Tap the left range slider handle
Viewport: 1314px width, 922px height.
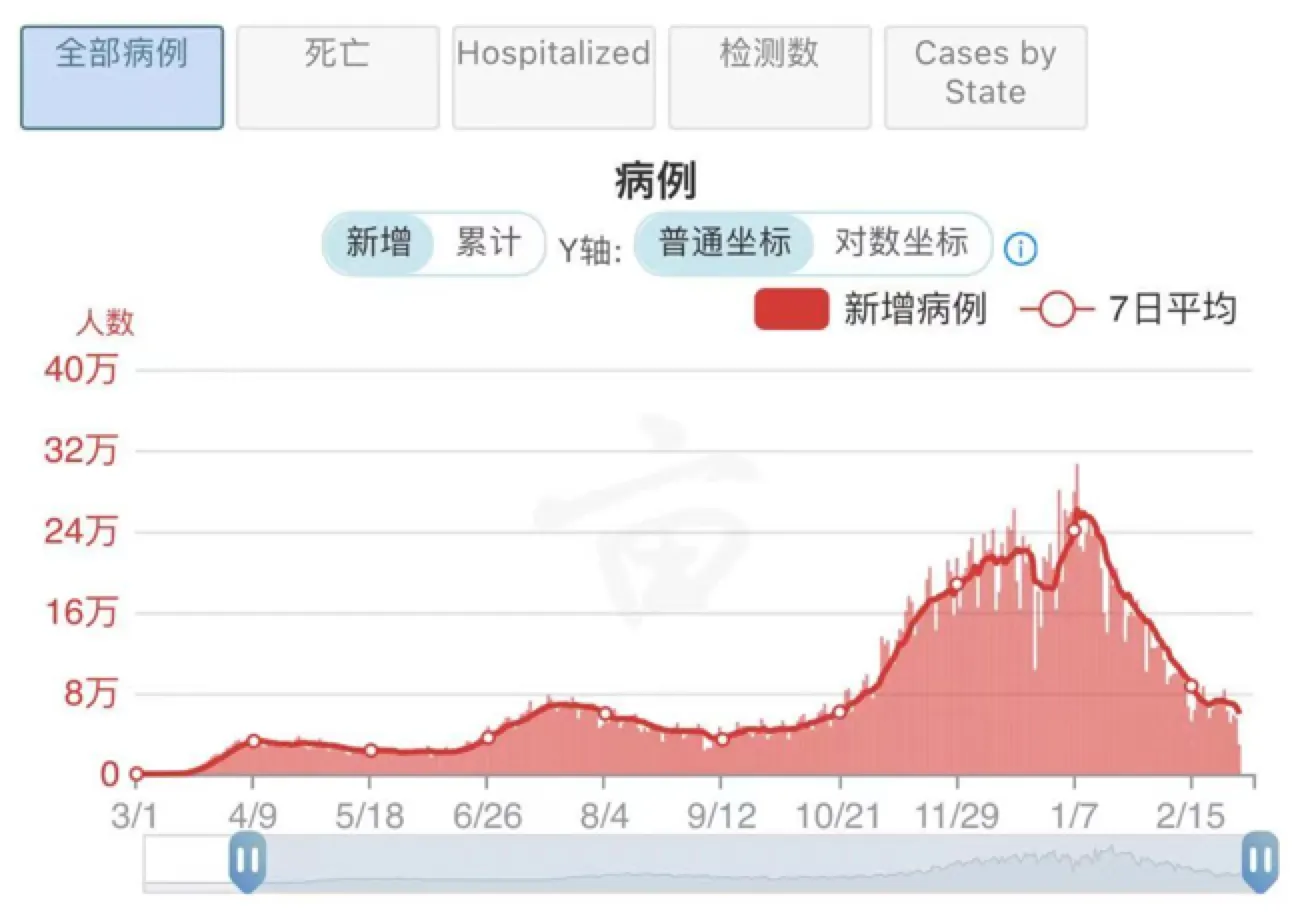coord(247,862)
